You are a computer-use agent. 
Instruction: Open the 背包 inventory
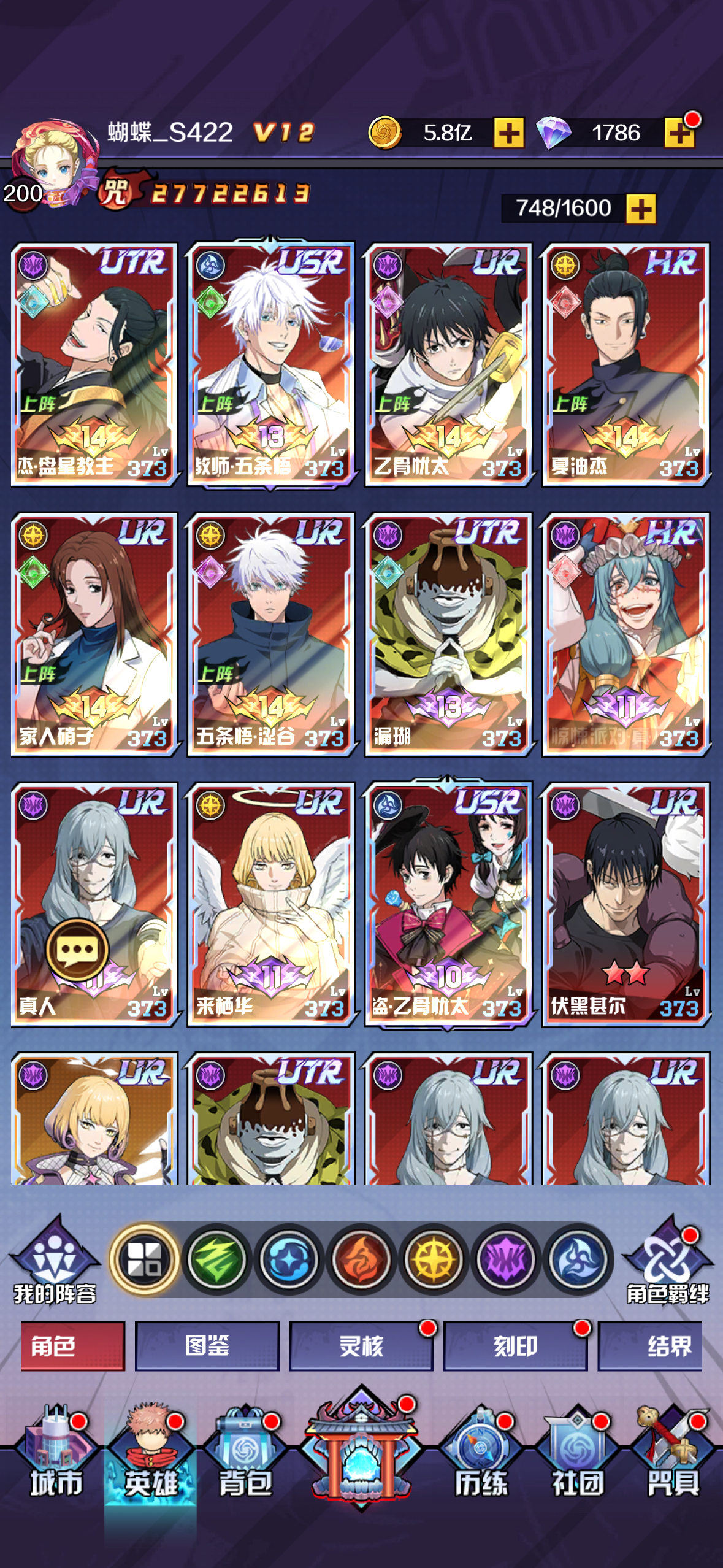(x=245, y=1454)
